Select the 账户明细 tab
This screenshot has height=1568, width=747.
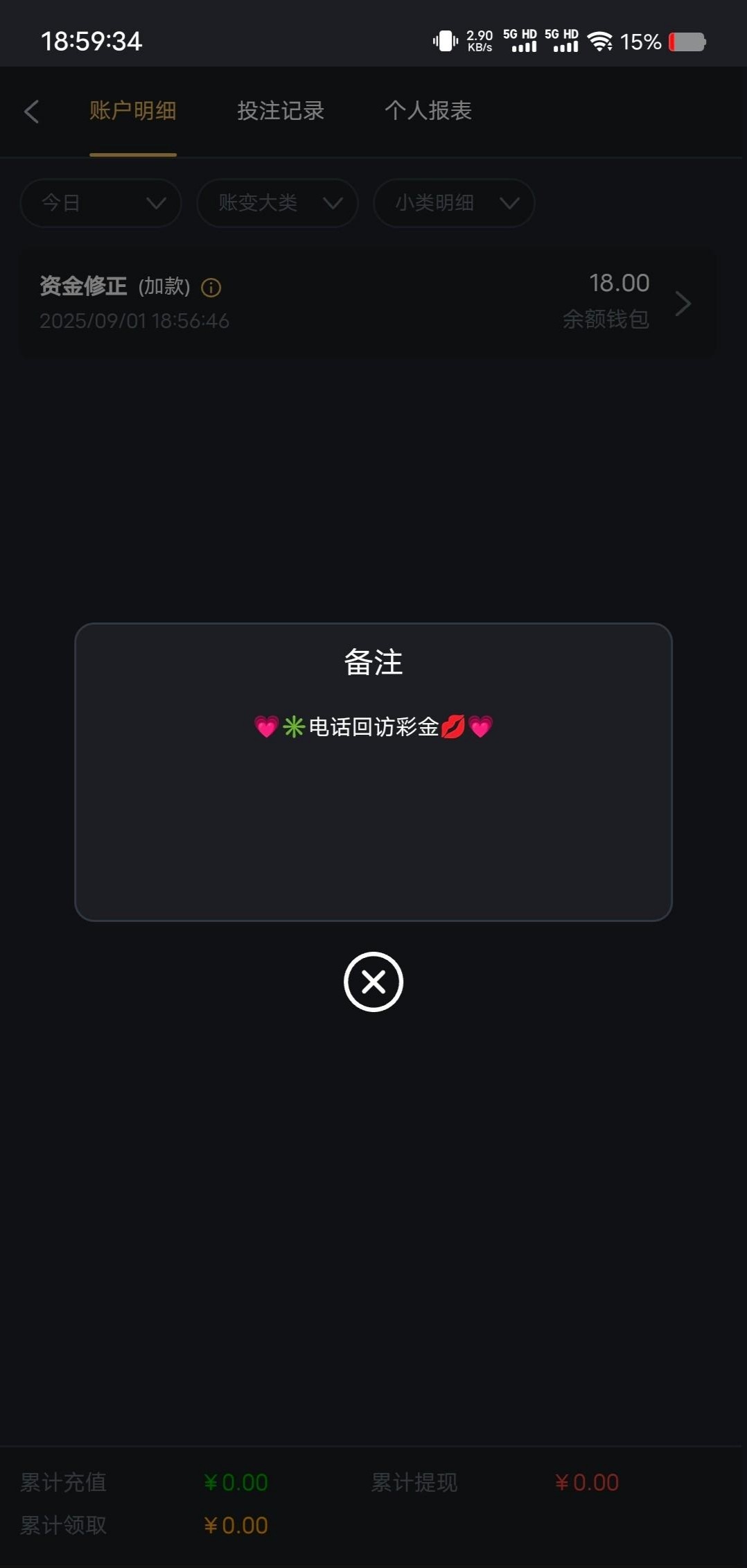point(133,111)
